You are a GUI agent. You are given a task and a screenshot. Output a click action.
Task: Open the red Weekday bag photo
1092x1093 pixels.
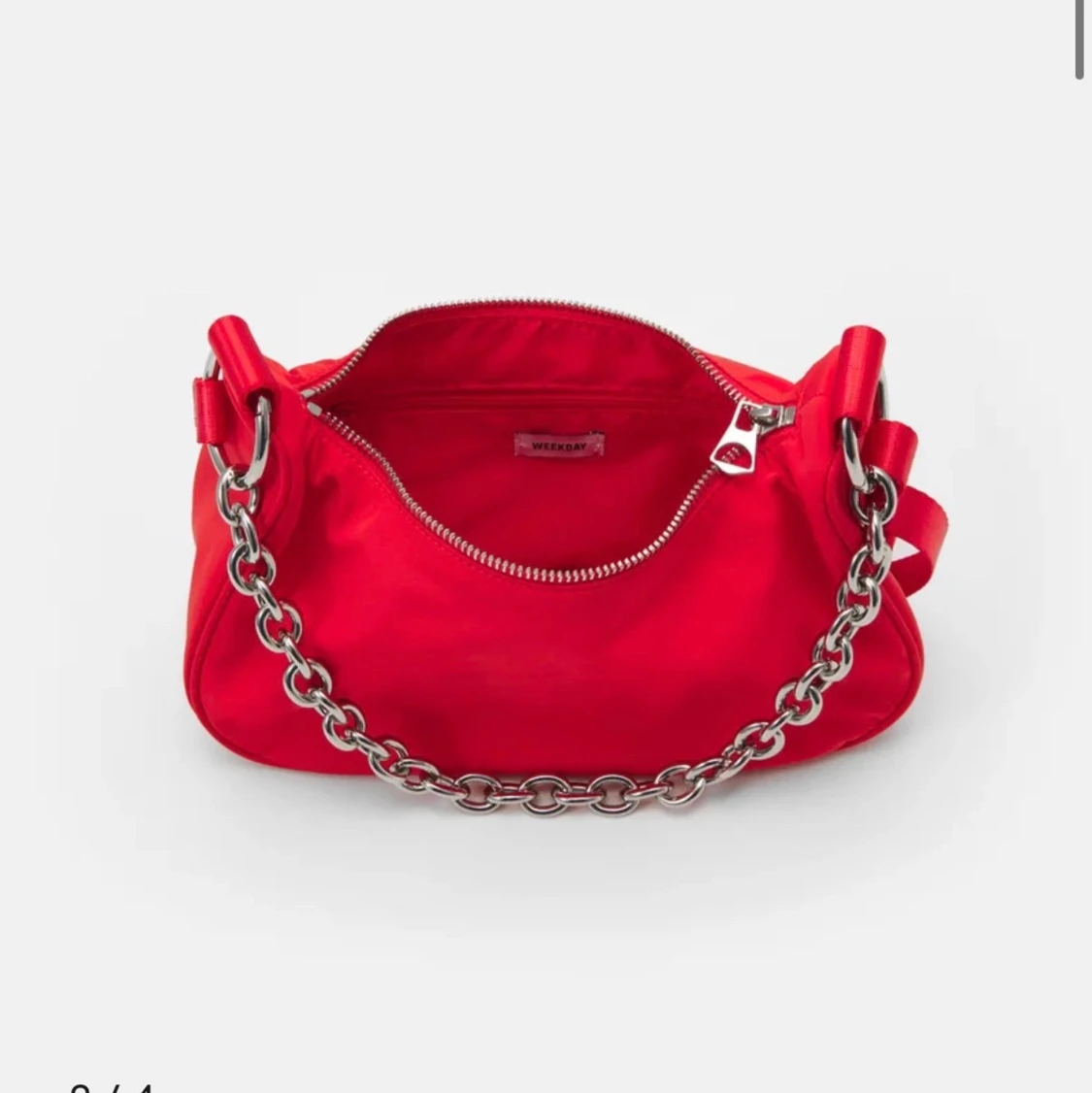[x=546, y=544]
